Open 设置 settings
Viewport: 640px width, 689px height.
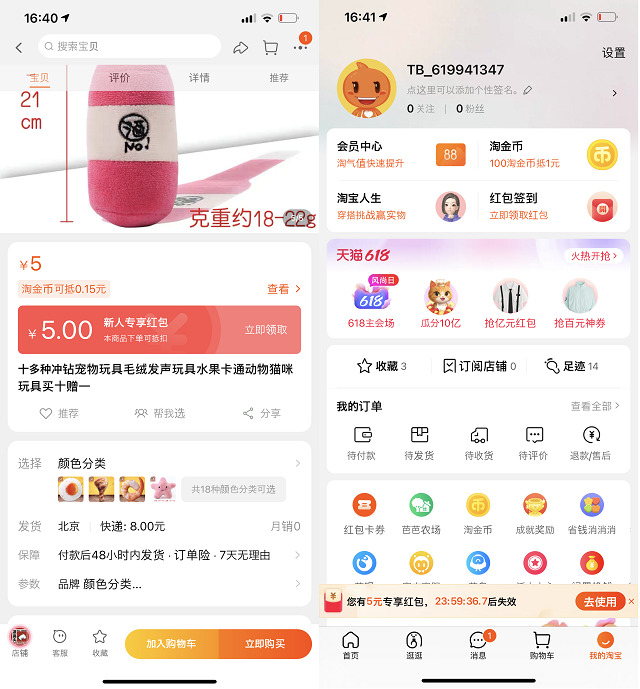click(x=613, y=53)
